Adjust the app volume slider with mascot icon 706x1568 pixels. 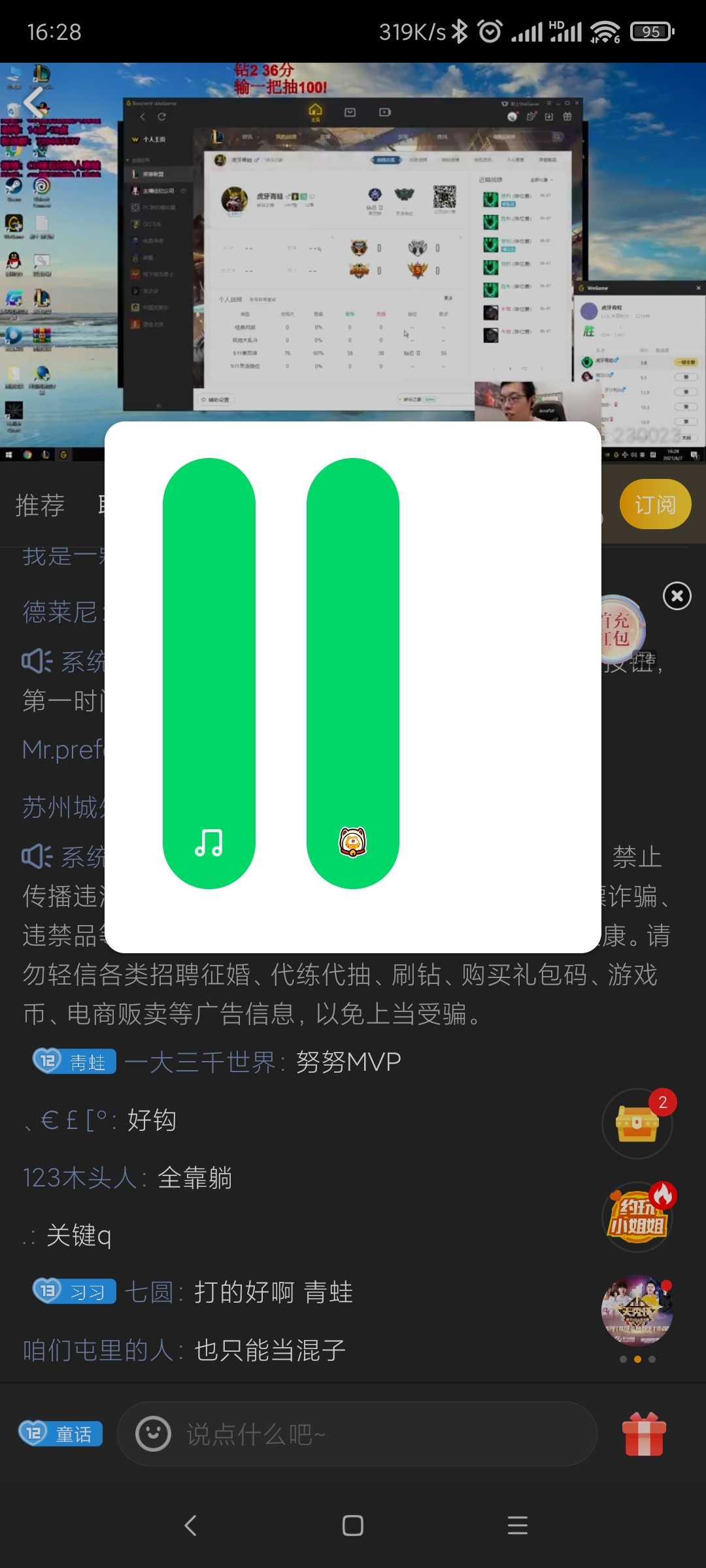pyautogui.click(x=353, y=673)
